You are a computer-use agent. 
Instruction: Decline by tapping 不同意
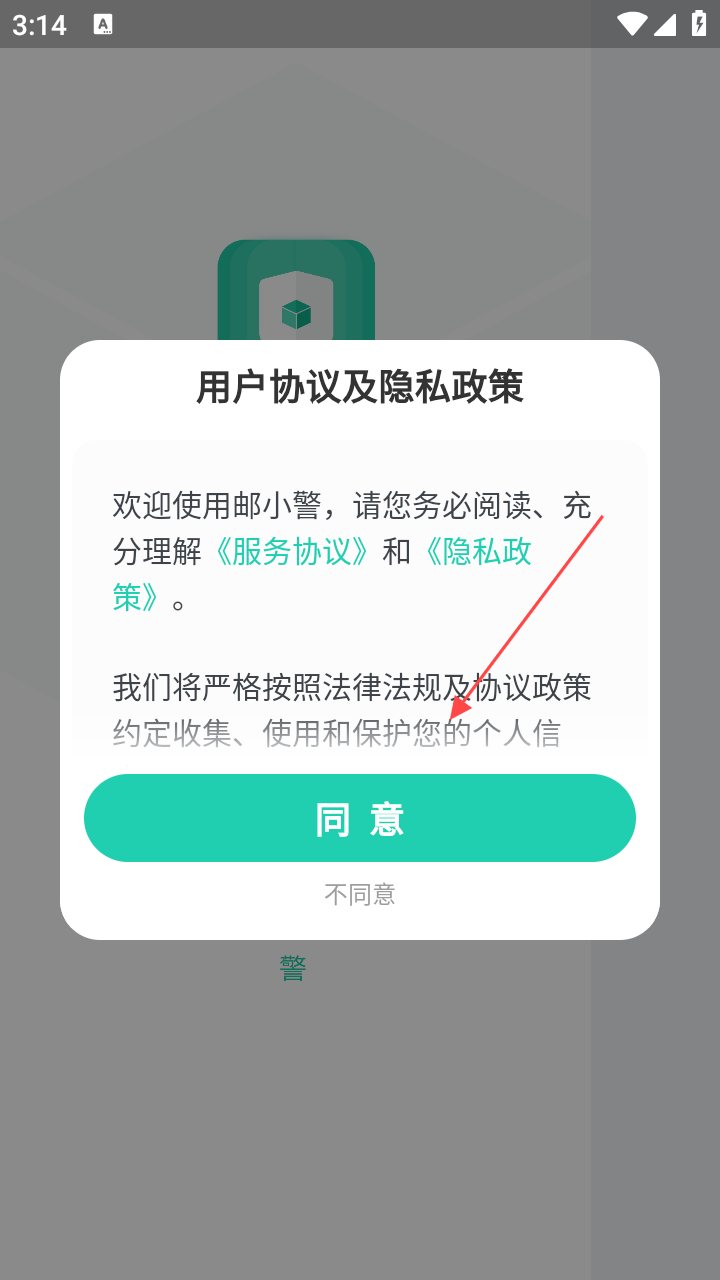(360, 894)
